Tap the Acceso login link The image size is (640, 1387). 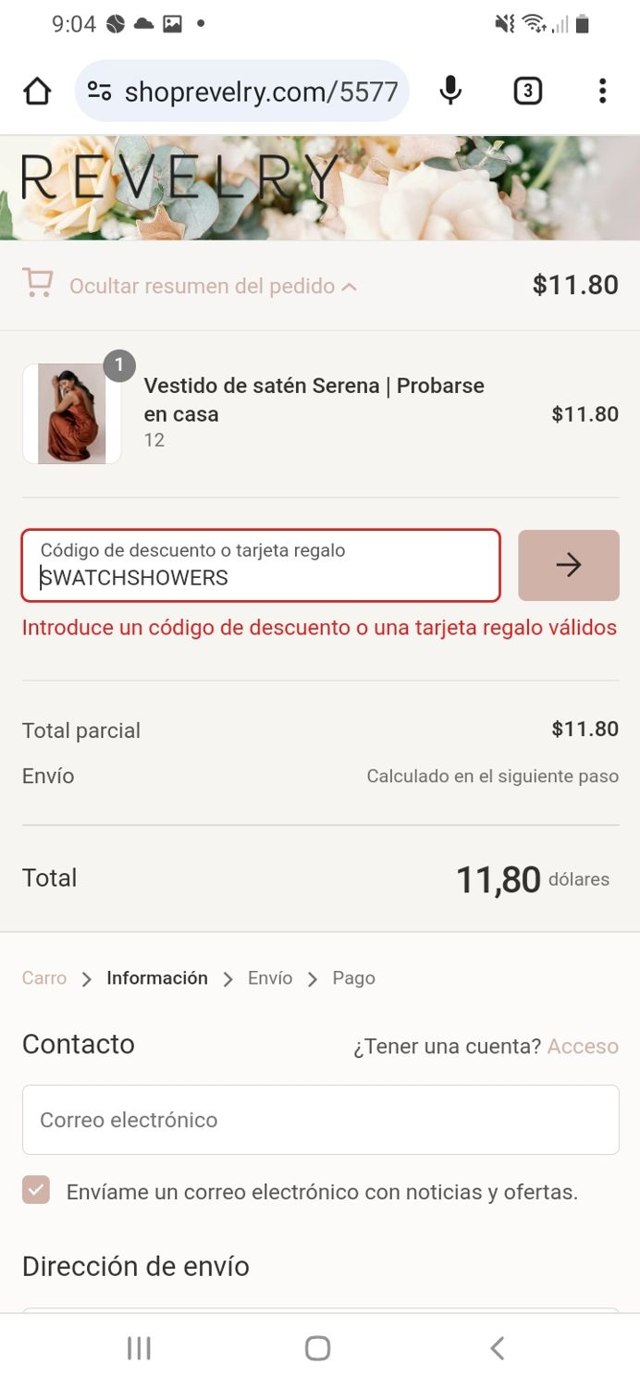click(582, 1046)
